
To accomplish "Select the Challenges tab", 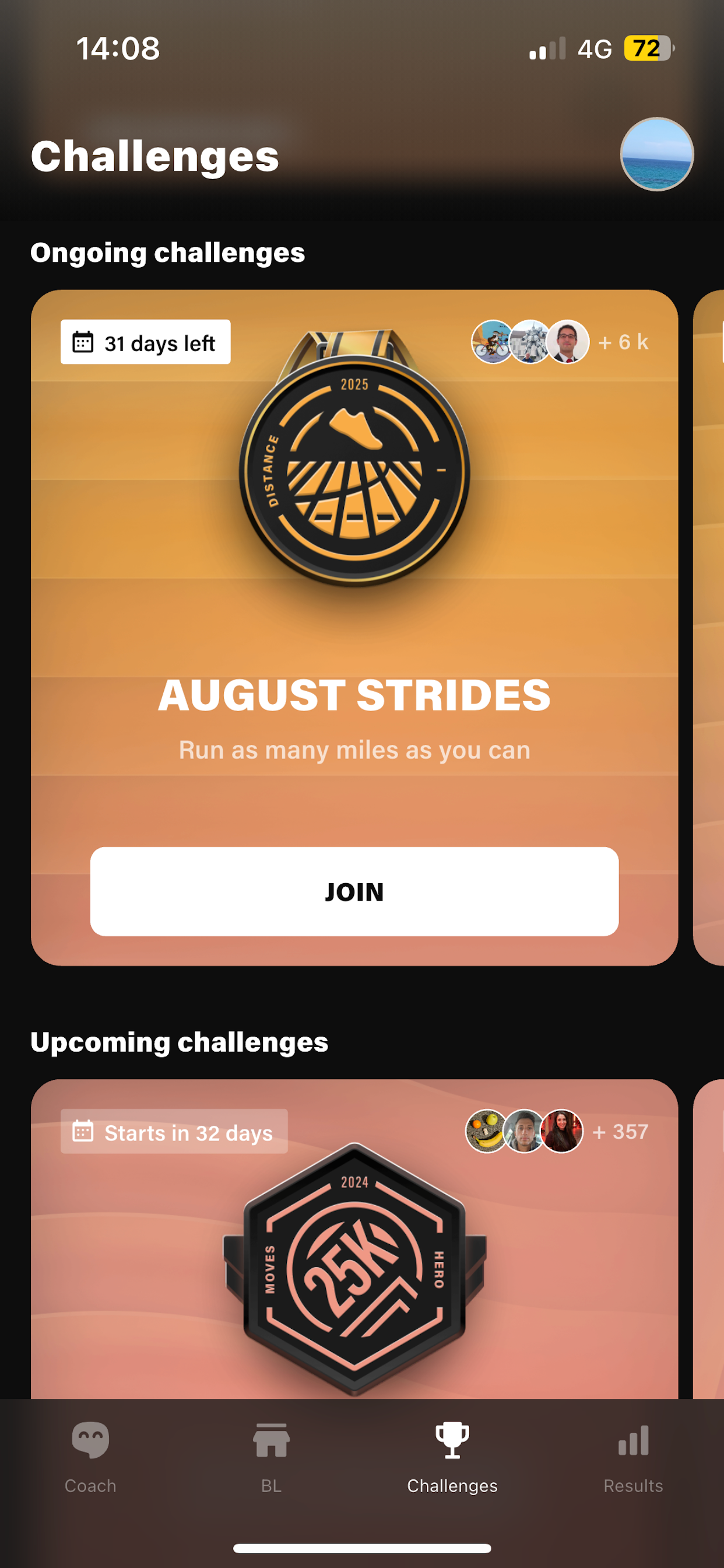I will (452, 1457).
